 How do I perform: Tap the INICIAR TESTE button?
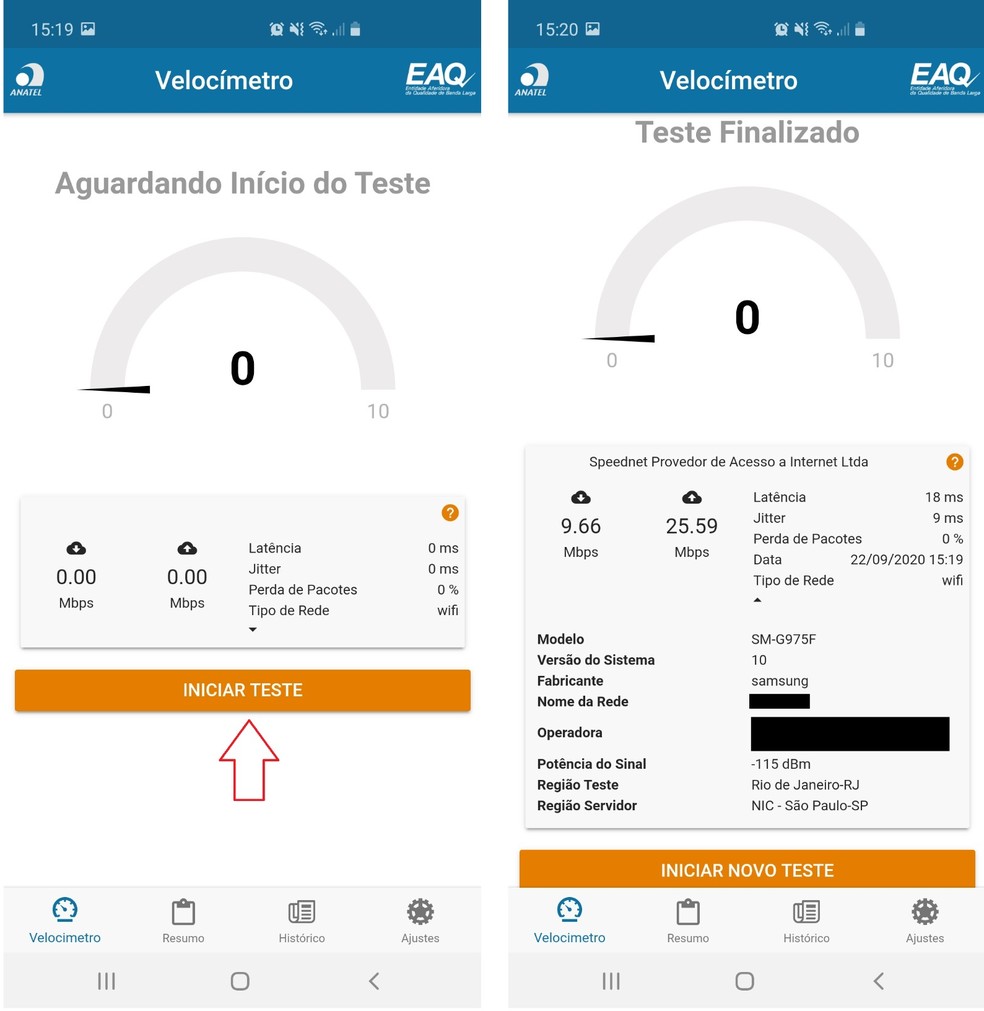(242, 690)
